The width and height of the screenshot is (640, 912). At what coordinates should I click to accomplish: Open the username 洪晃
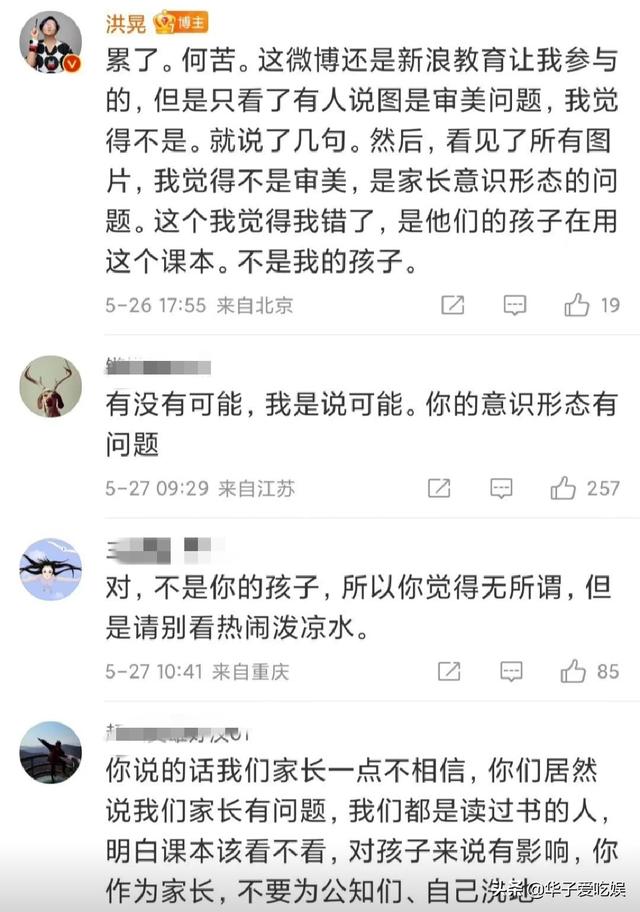click(125, 23)
